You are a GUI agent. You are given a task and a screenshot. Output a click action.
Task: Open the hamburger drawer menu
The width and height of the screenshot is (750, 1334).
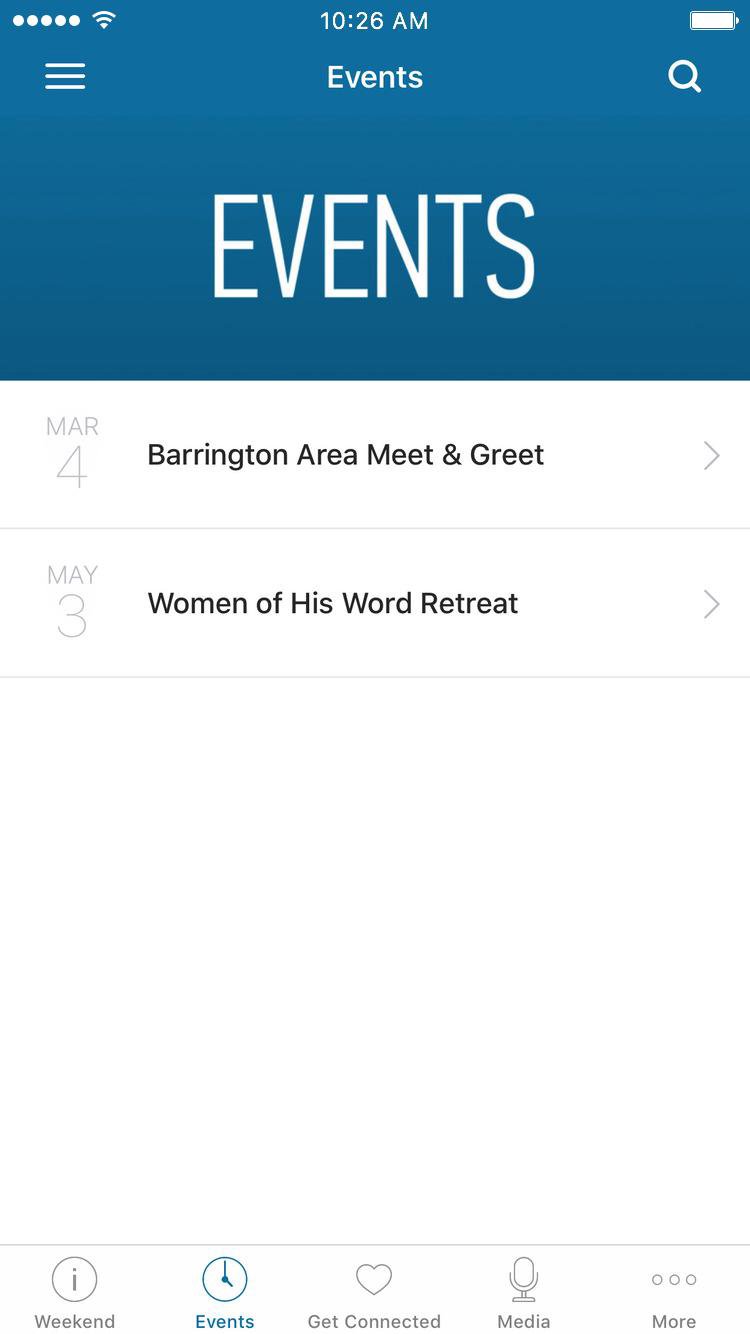tap(65, 77)
